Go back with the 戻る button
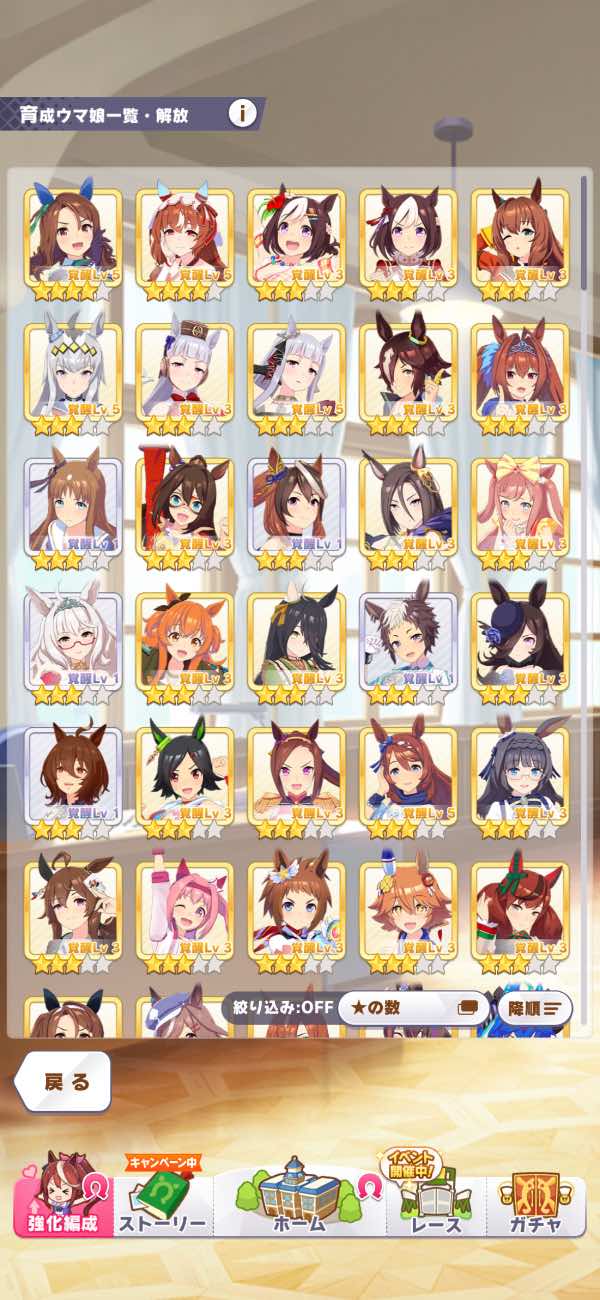This screenshot has width=600, height=1300. [64, 1081]
